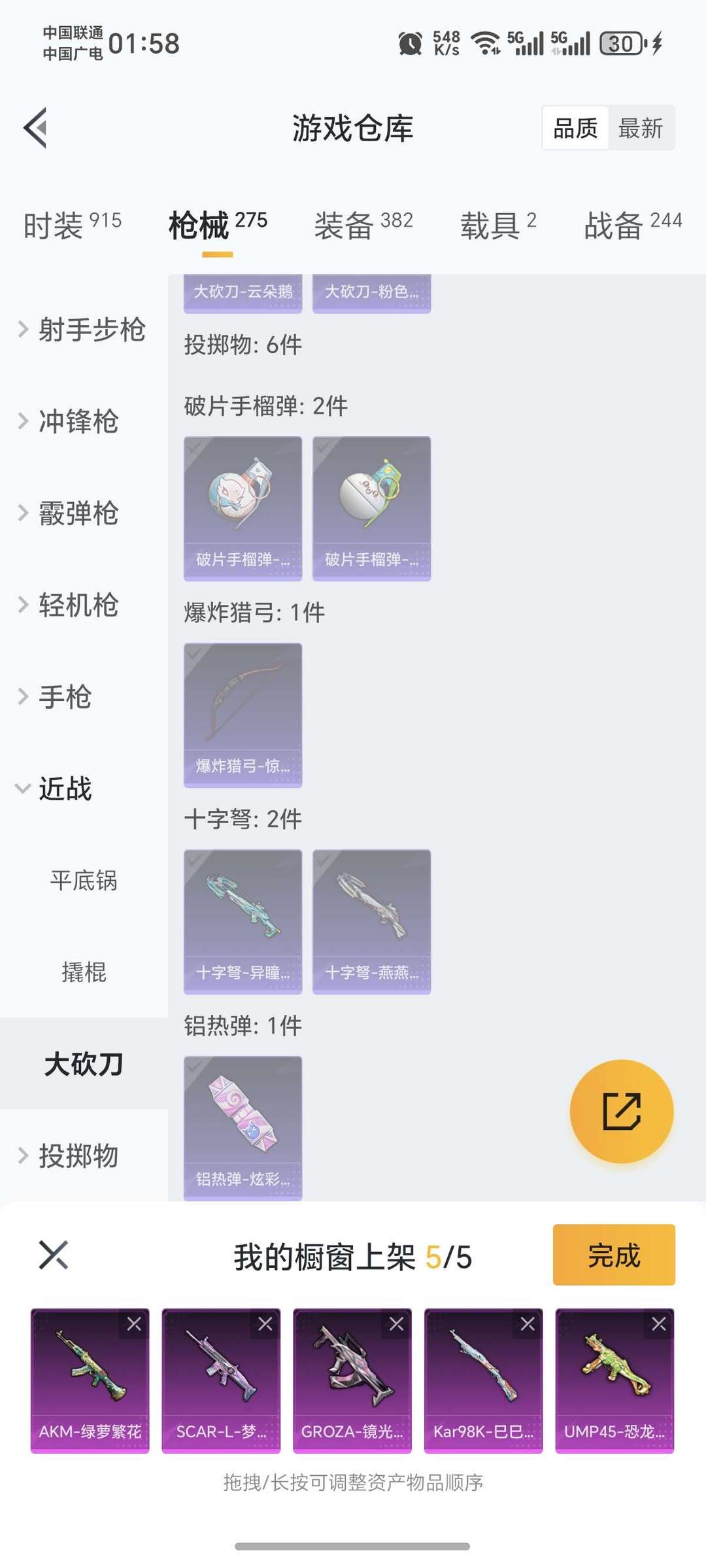706x1568 pixels.
Task: Select the 铝热弹-炫彩 item
Action: [x=243, y=1127]
